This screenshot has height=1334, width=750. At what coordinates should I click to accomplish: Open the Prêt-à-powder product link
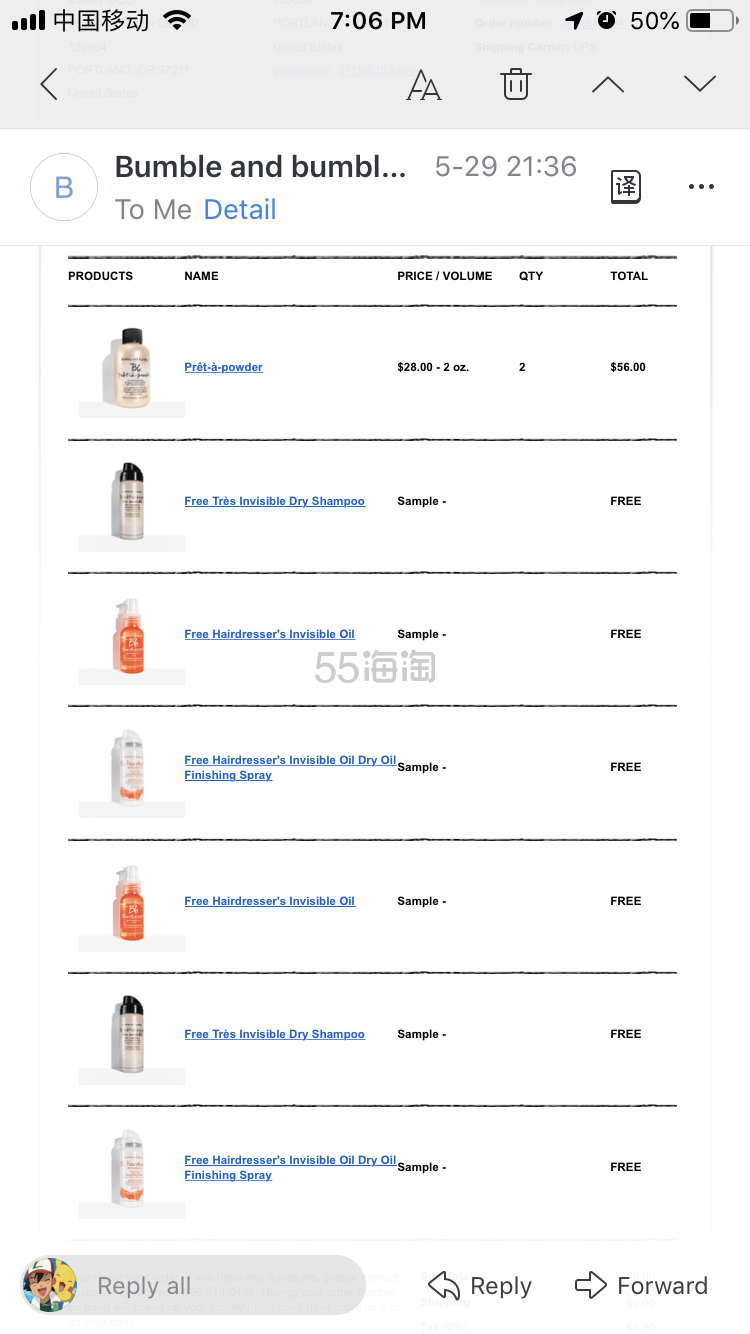pos(223,367)
